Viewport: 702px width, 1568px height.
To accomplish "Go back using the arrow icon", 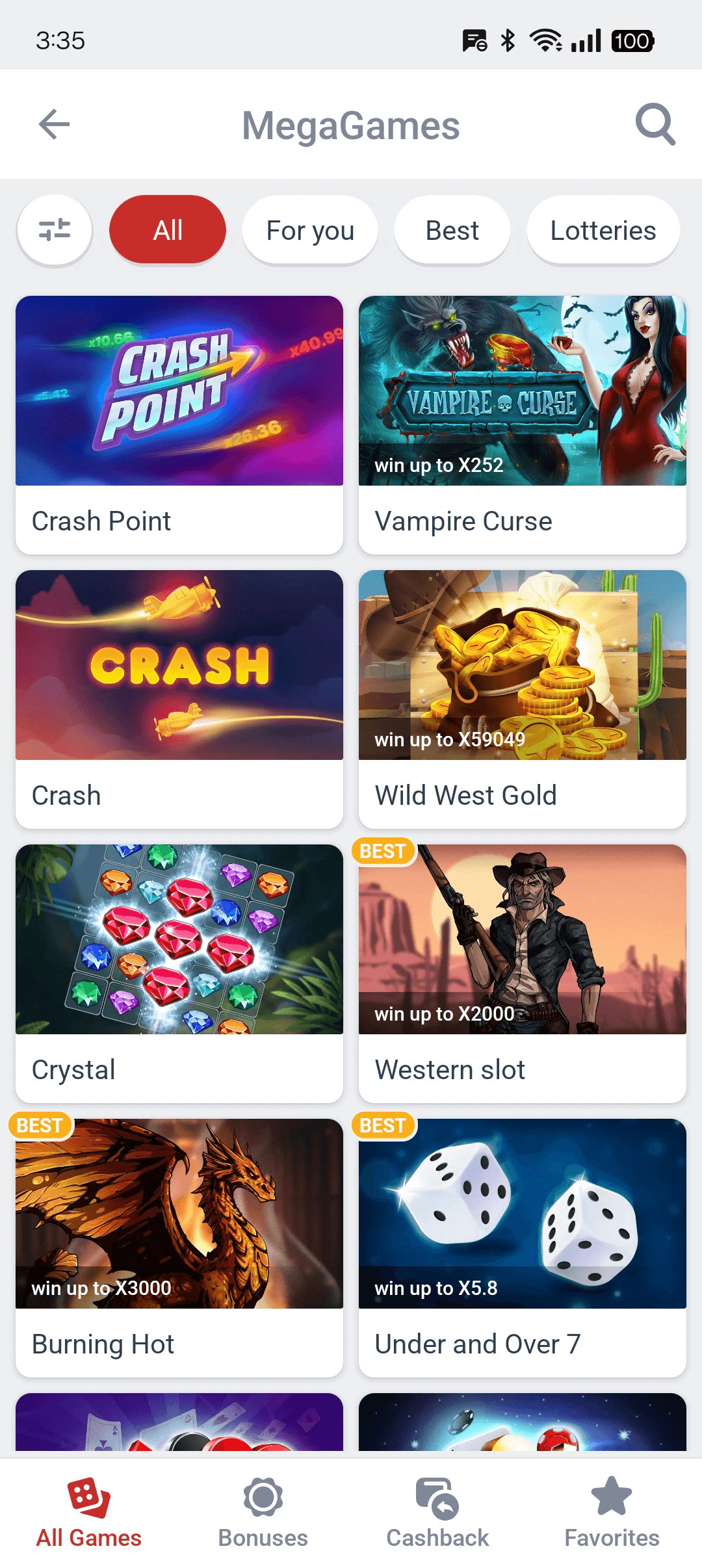I will [55, 124].
